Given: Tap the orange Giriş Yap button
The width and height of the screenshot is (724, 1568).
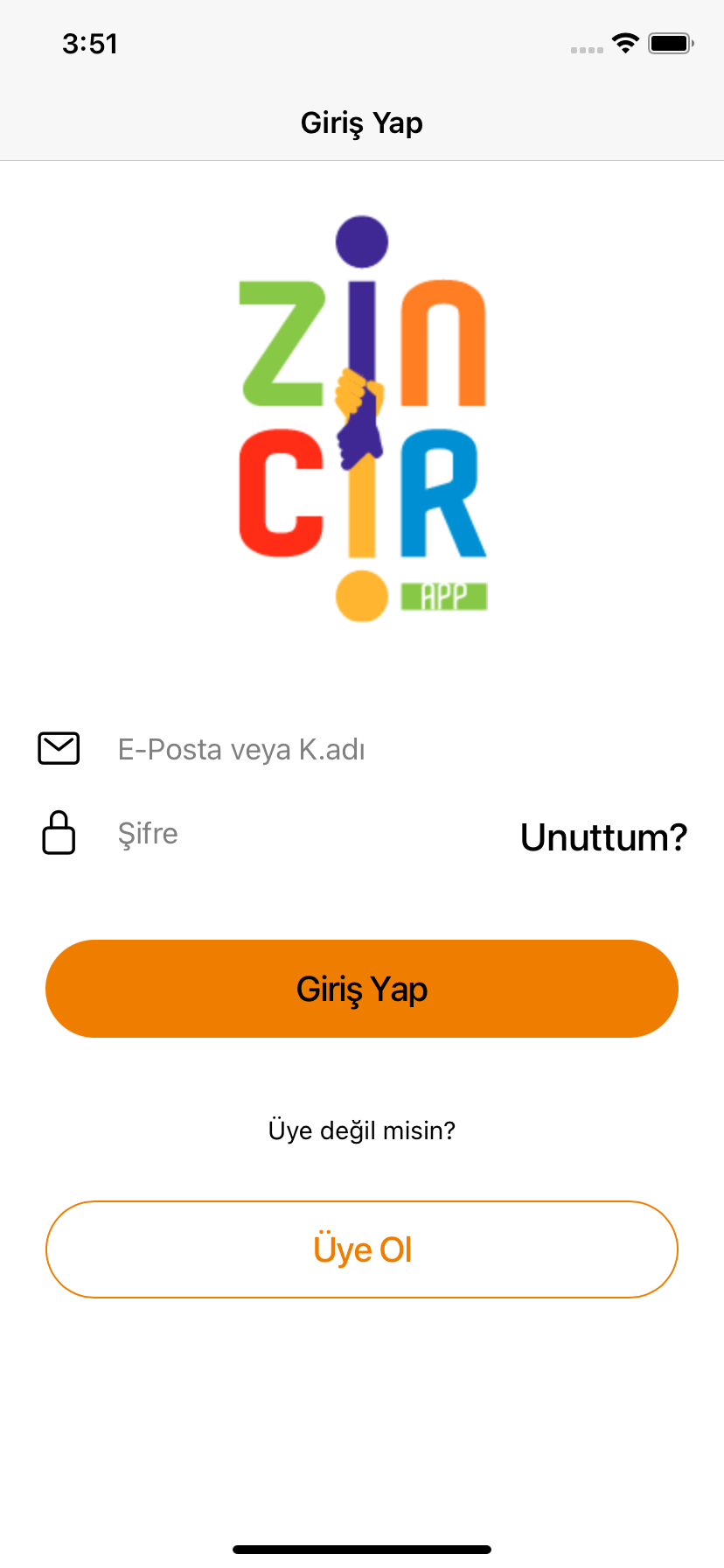Looking at the screenshot, I should (x=362, y=989).
